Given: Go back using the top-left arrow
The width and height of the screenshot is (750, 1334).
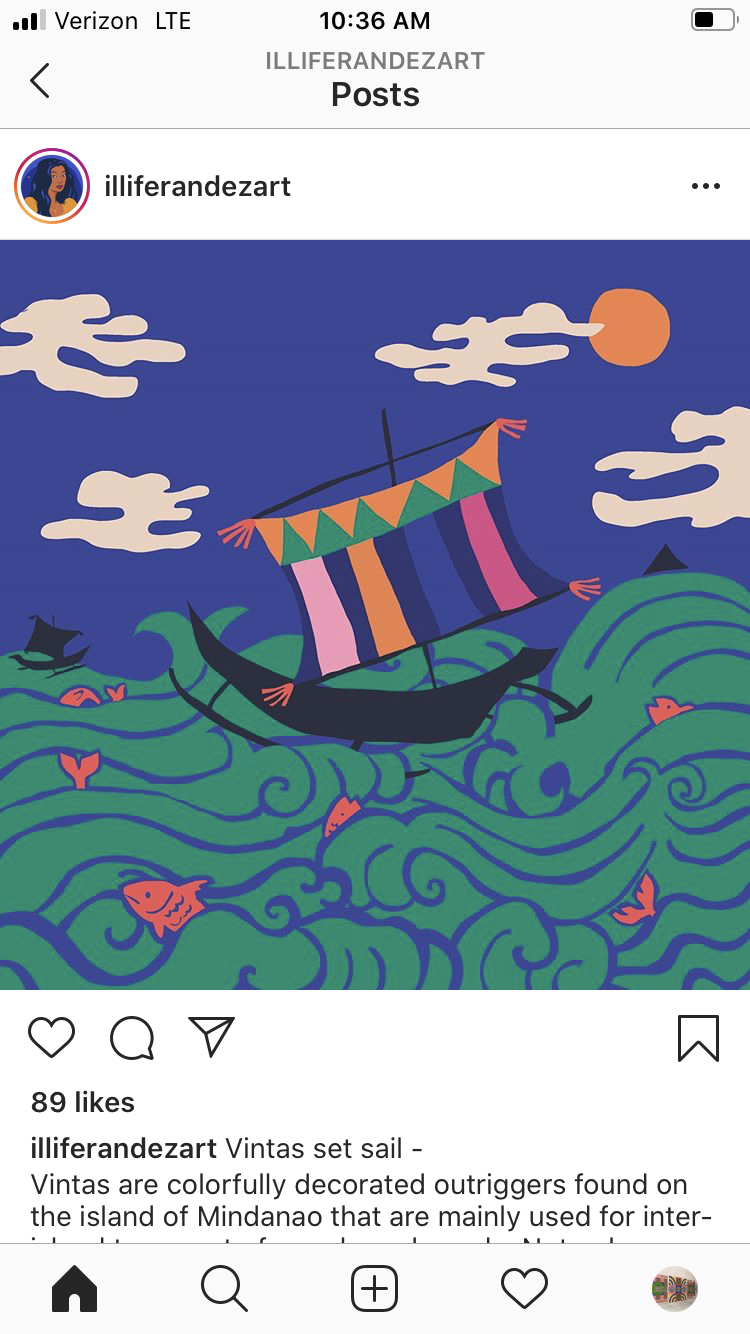Looking at the screenshot, I should click(40, 80).
